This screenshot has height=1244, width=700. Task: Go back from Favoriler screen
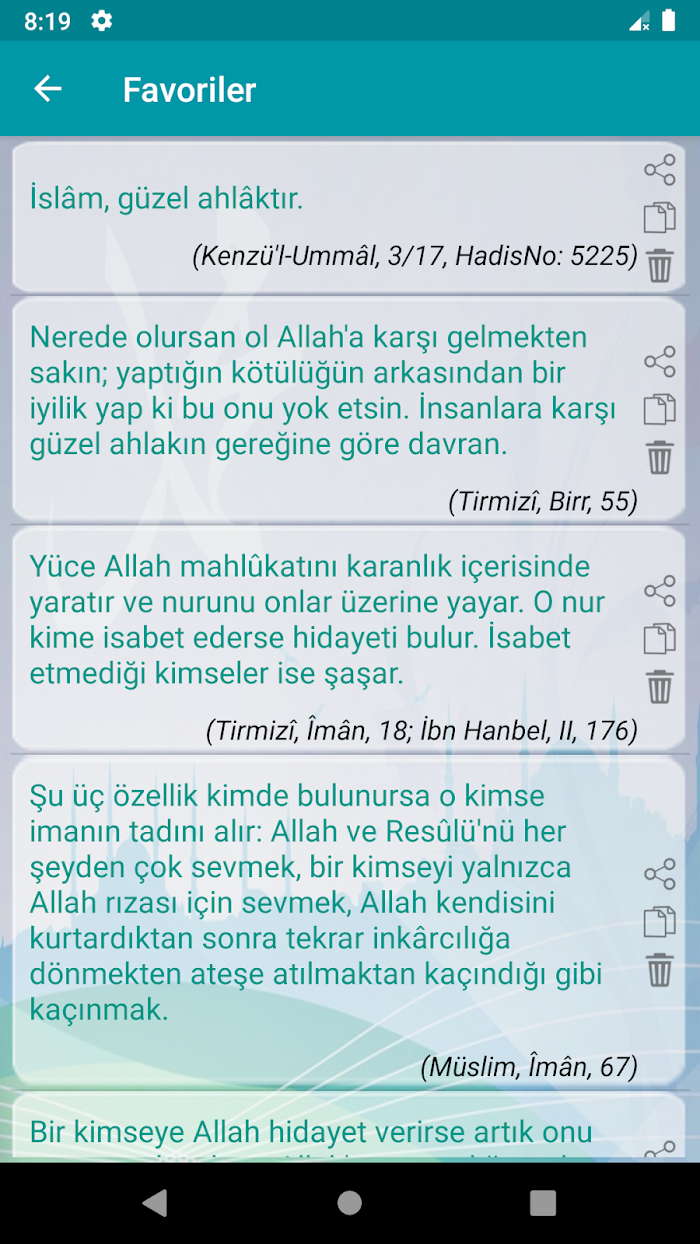[48, 89]
